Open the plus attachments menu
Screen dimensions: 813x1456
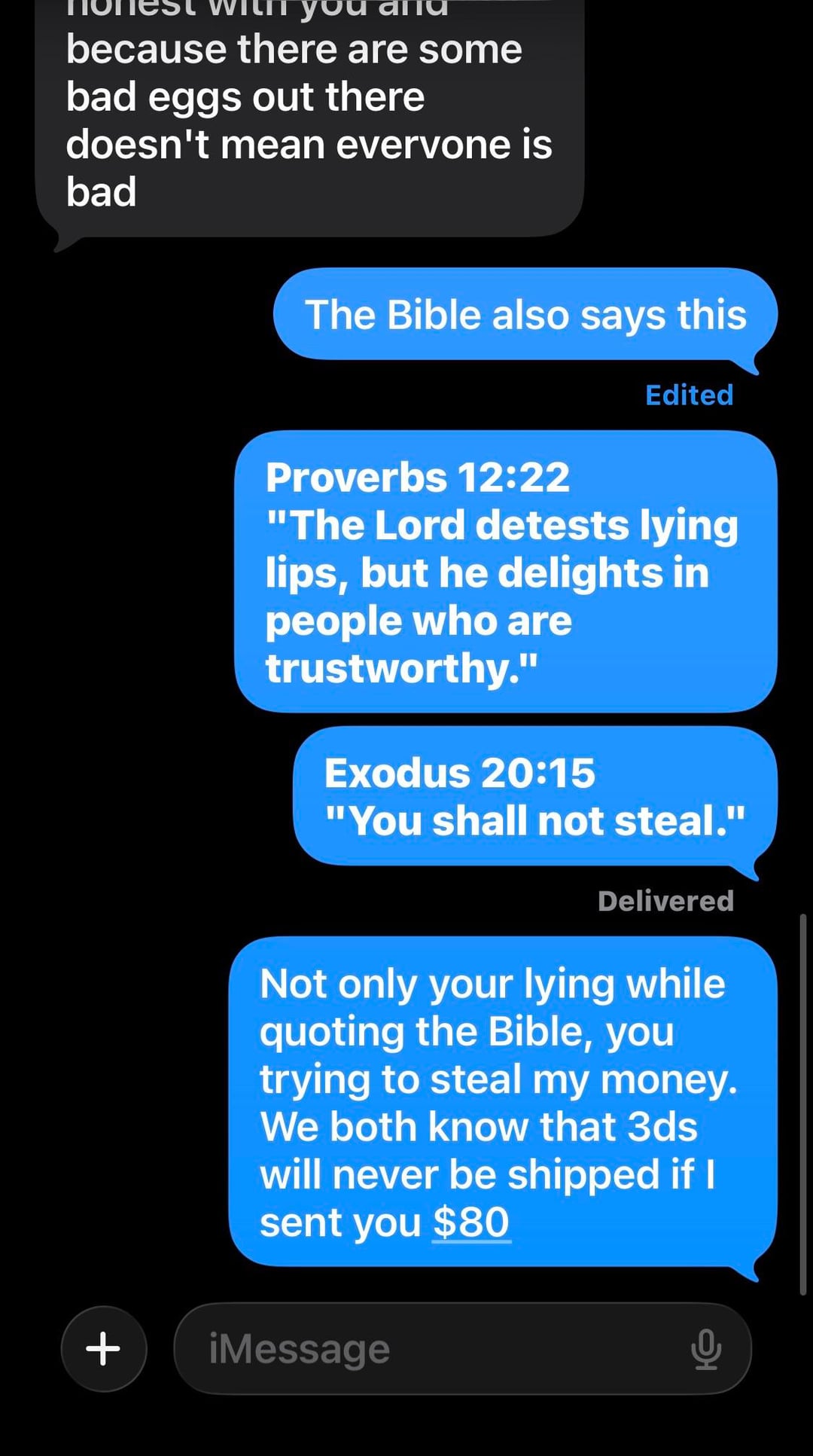(x=104, y=1348)
